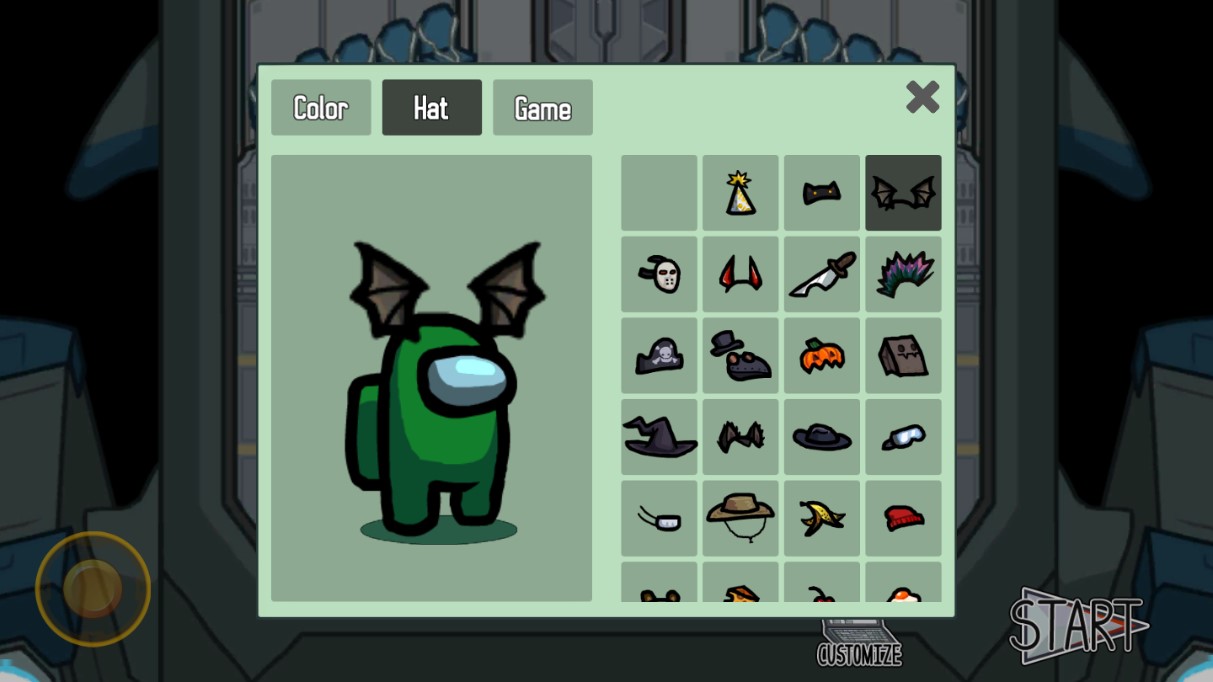Switch to the Color tab
The image size is (1213, 682).
pyautogui.click(x=321, y=108)
